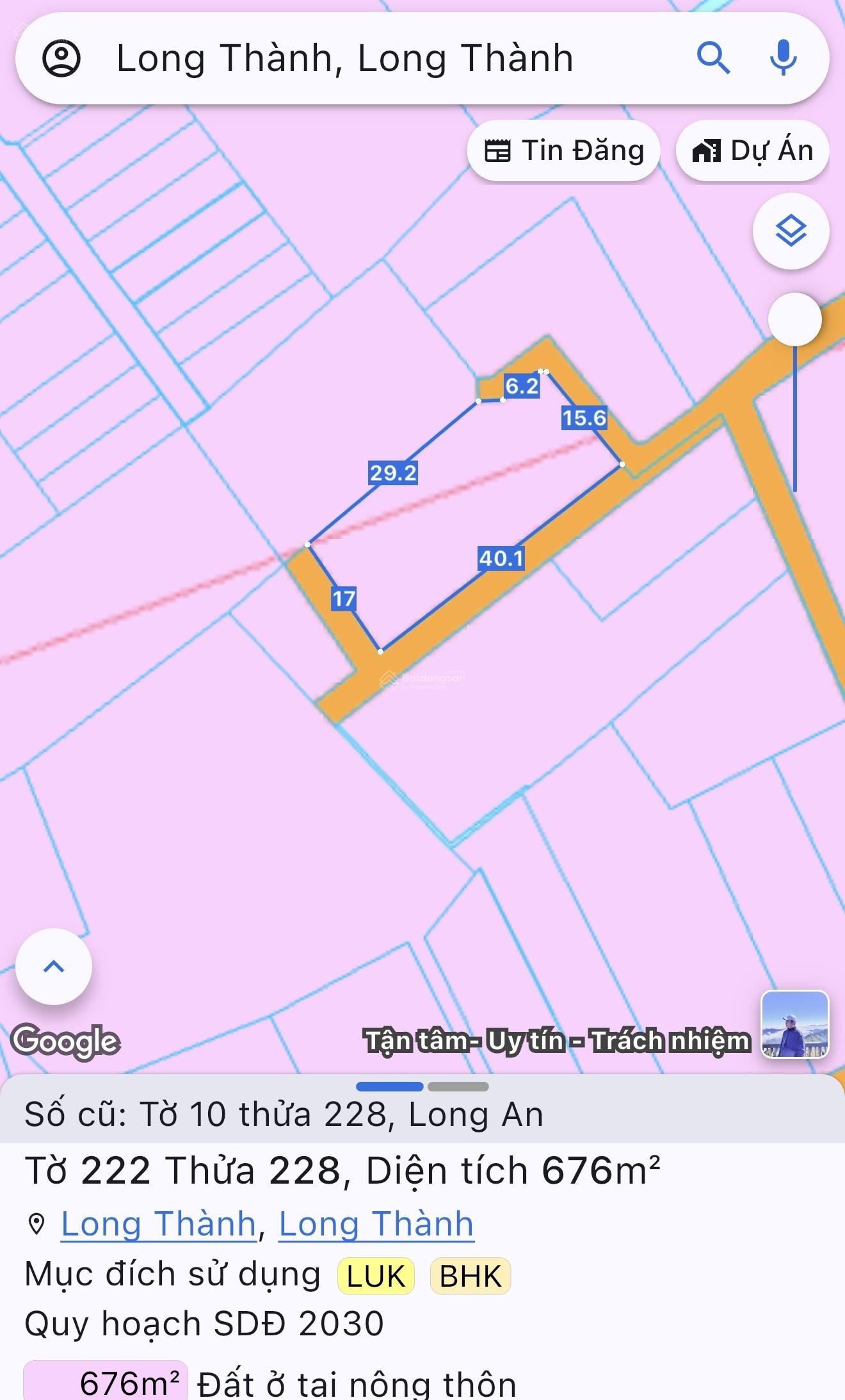The height and width of the screenshot is (1400, 845).
Task: Select the LUK land-use tag
Action: point(376,1276)
